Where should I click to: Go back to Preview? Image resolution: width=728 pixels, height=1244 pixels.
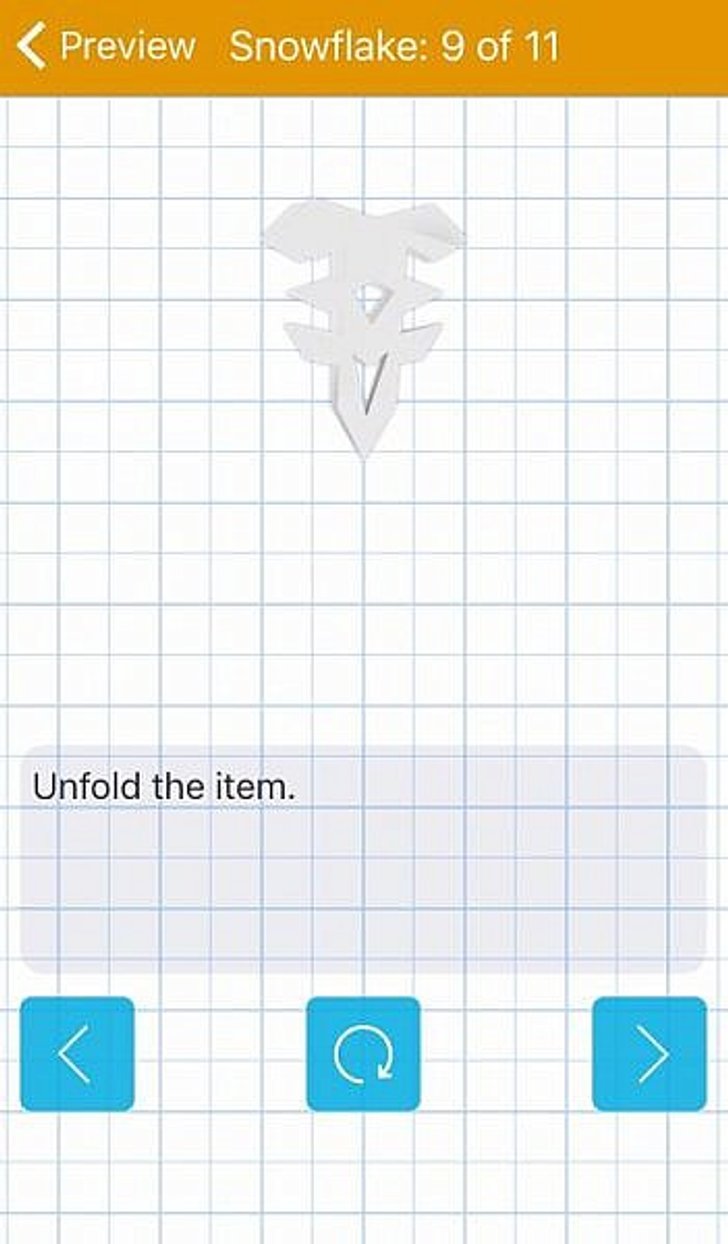tap(105, 46)
